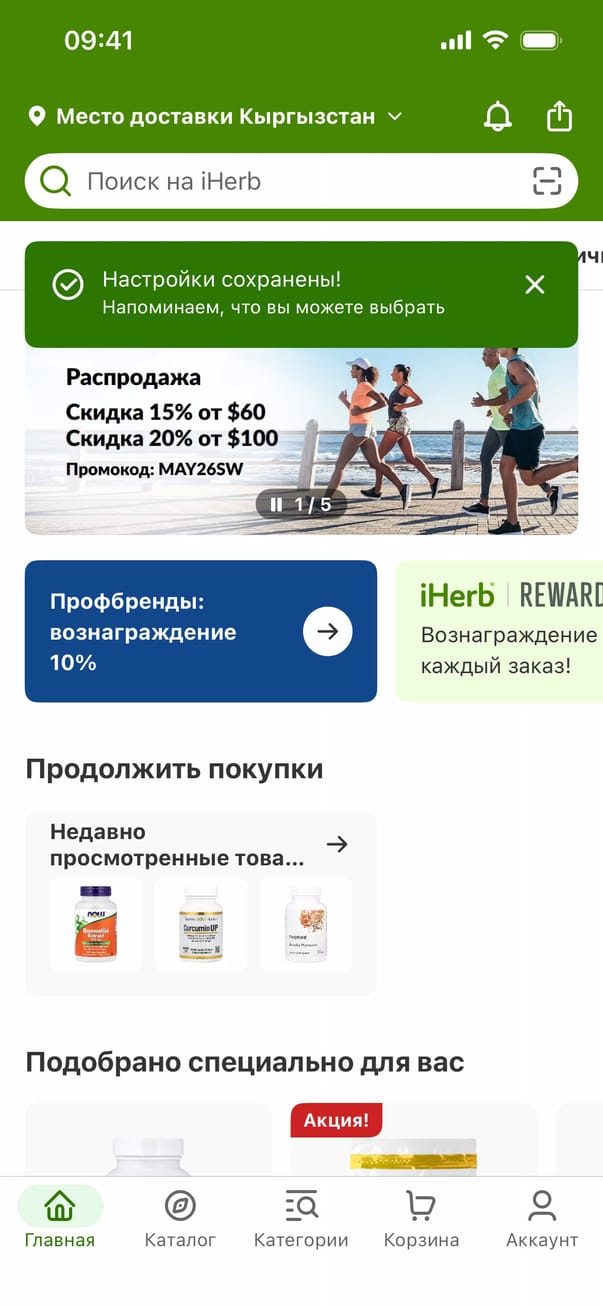Open the barcode scanner icon in search
The width and height of the screenshot is (603, 1305).
click(x=547, y=181)
